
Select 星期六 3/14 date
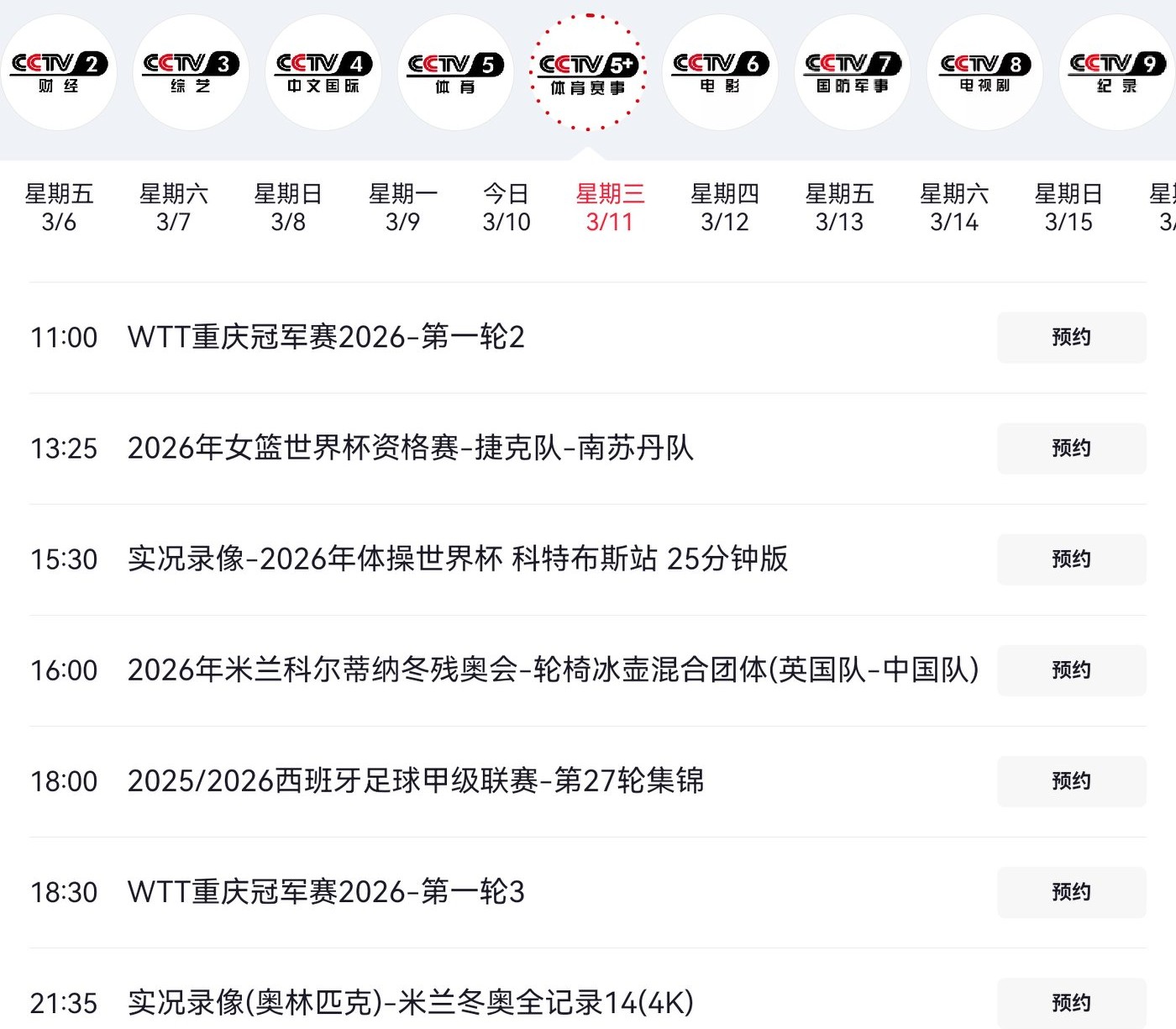(x=954, y=207)
